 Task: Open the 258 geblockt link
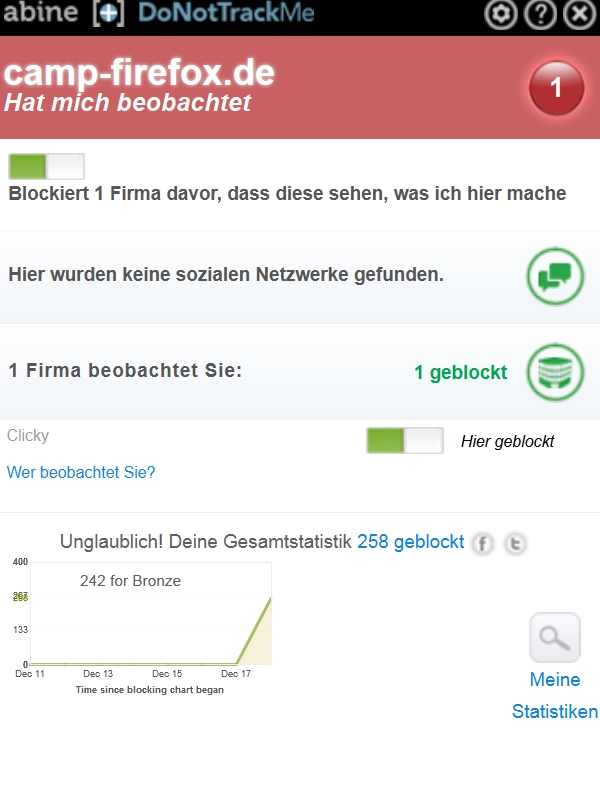(x=410, y=542)
